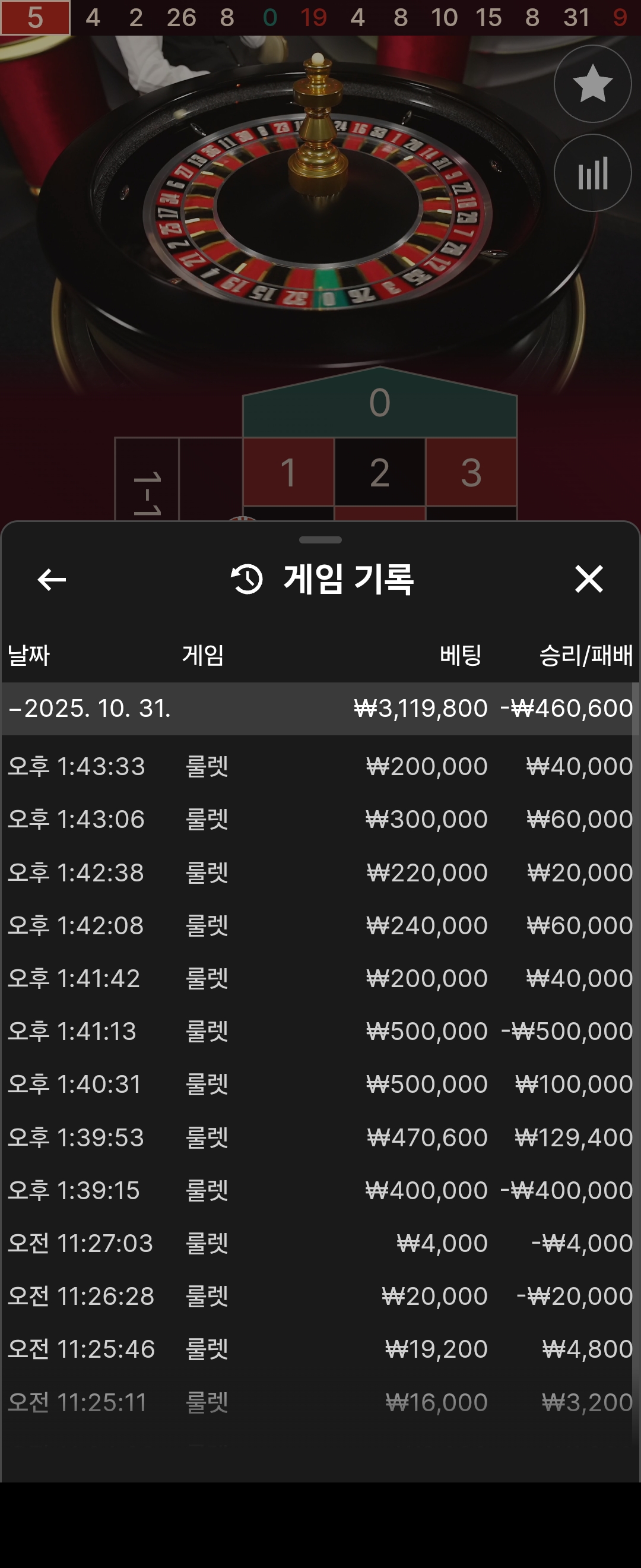641x1568 pixels.
Task: Select the 오후 1:41:42 roulette entry
Action: [x=320, y=978]
